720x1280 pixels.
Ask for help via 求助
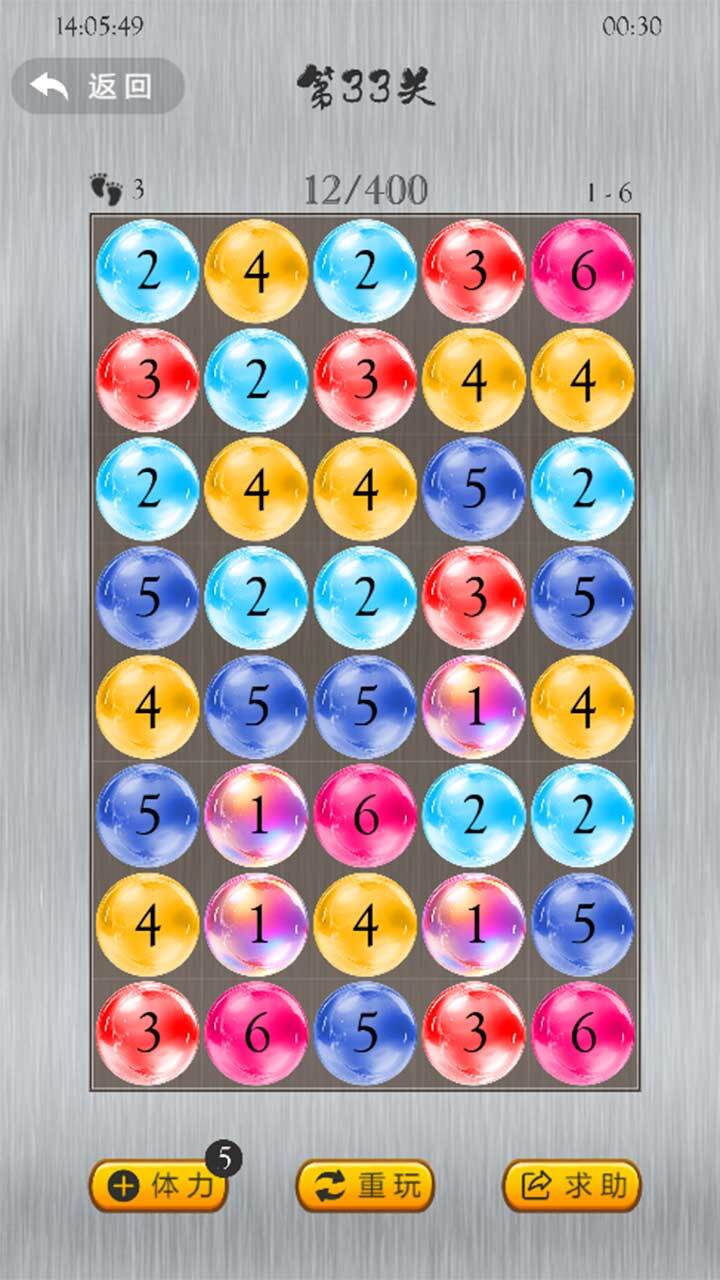[571, 1186]
